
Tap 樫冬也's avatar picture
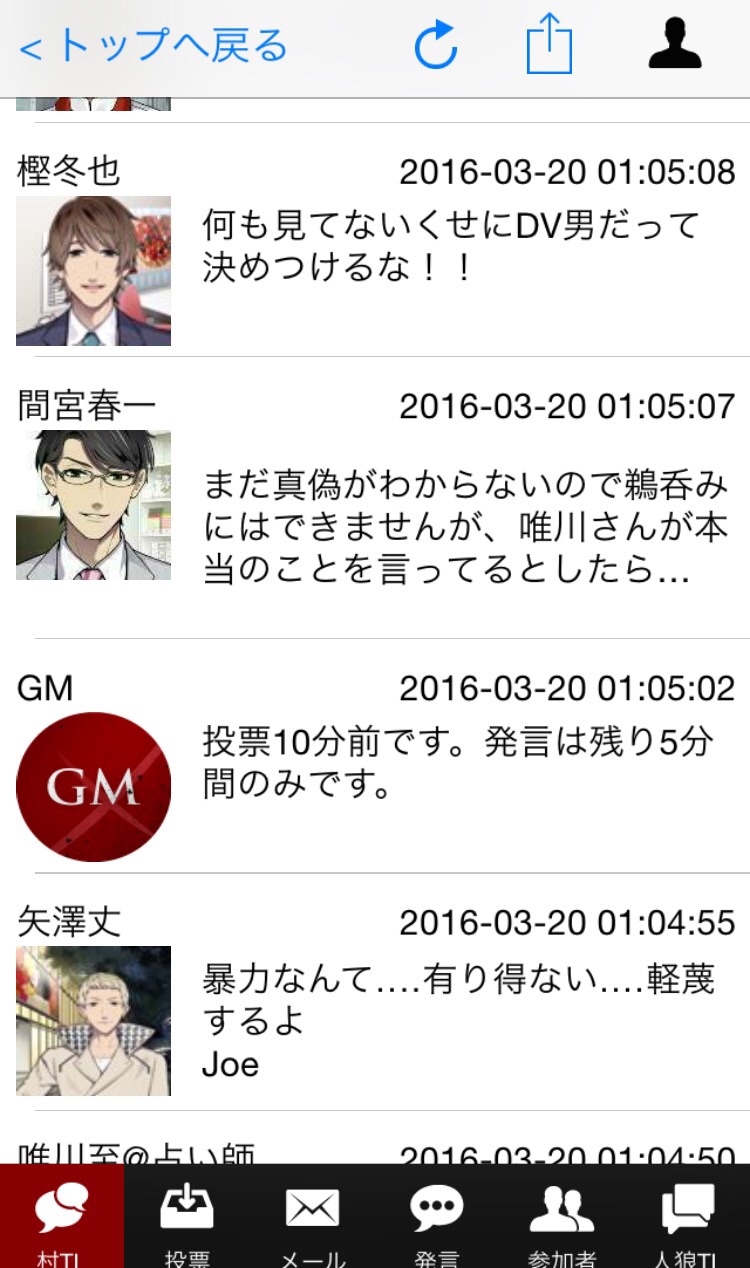(x=94, y=271)
